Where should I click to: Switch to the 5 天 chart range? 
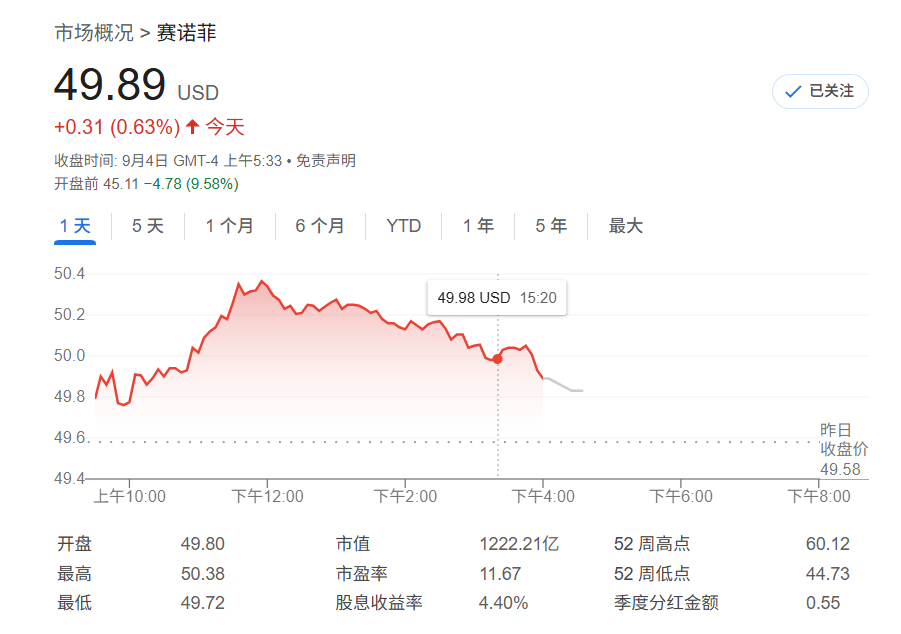click(x=148, y=226)
